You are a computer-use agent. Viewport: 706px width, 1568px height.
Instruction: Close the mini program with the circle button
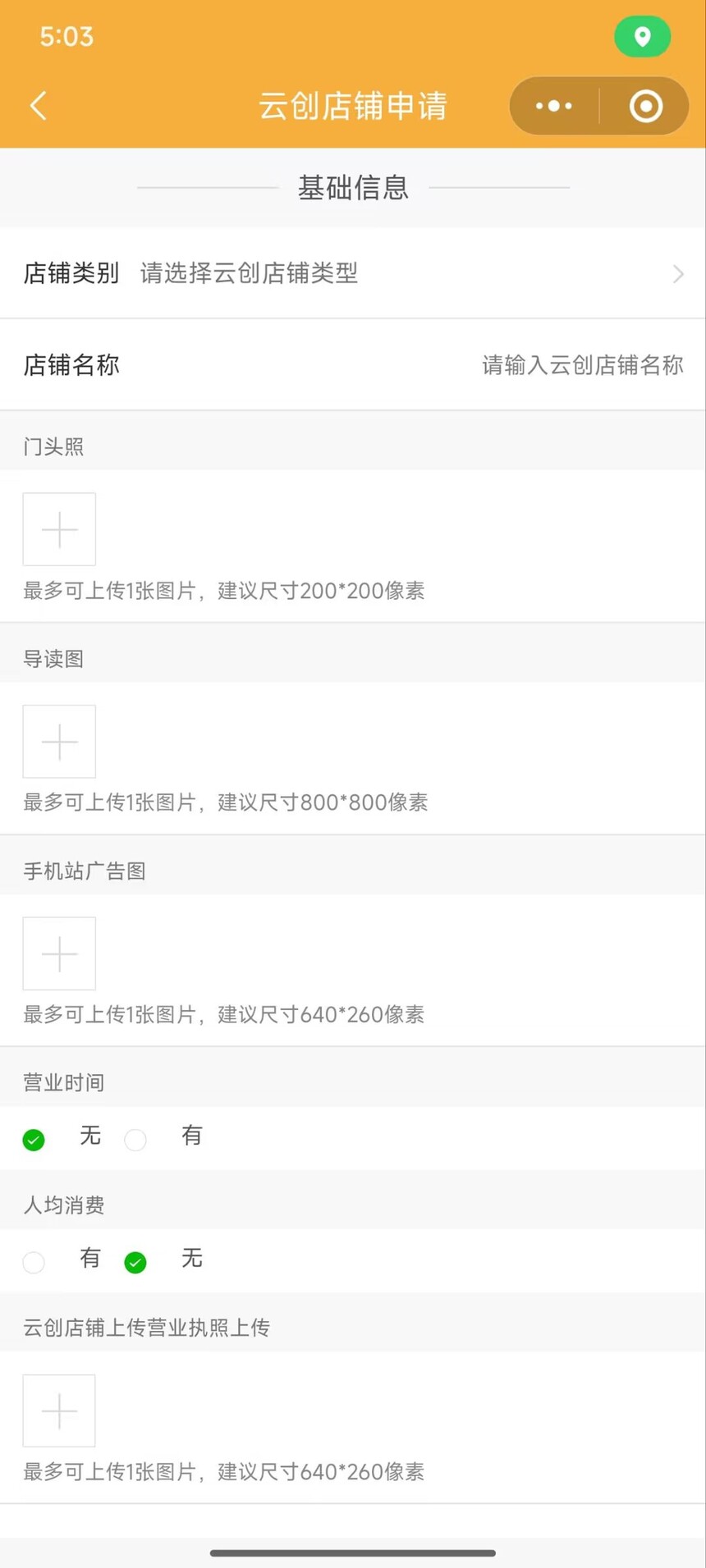(x=645, y=106)
